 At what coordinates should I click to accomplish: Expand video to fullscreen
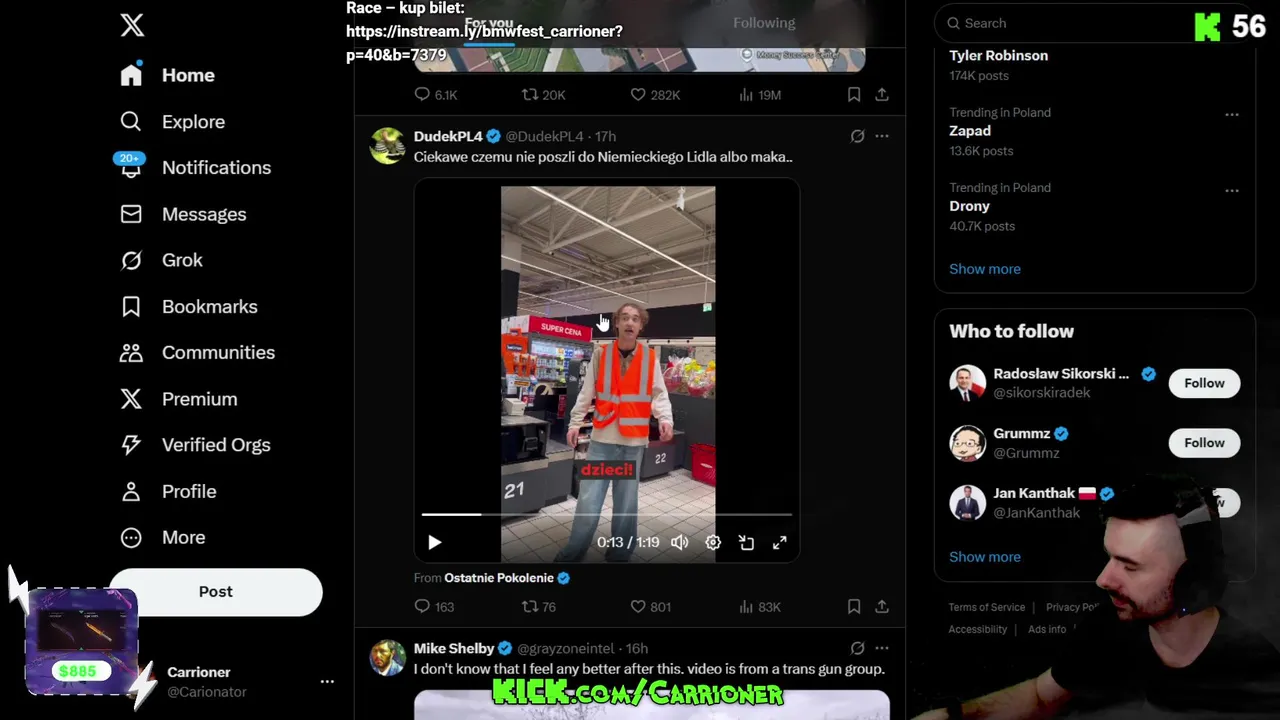click(x=780, y=542)
